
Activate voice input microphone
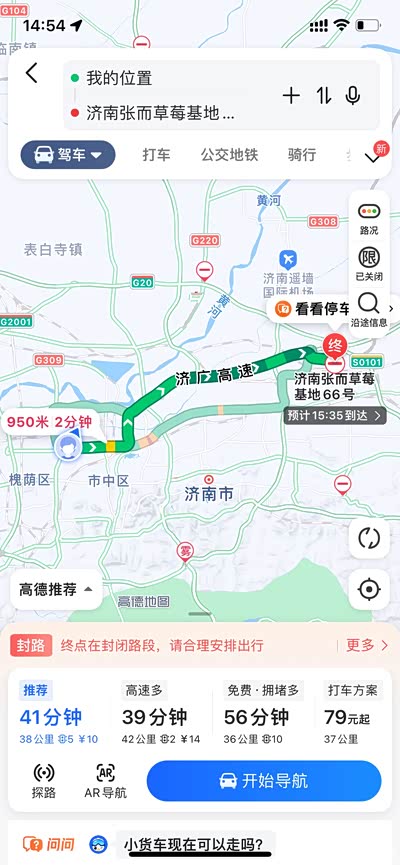353,96
